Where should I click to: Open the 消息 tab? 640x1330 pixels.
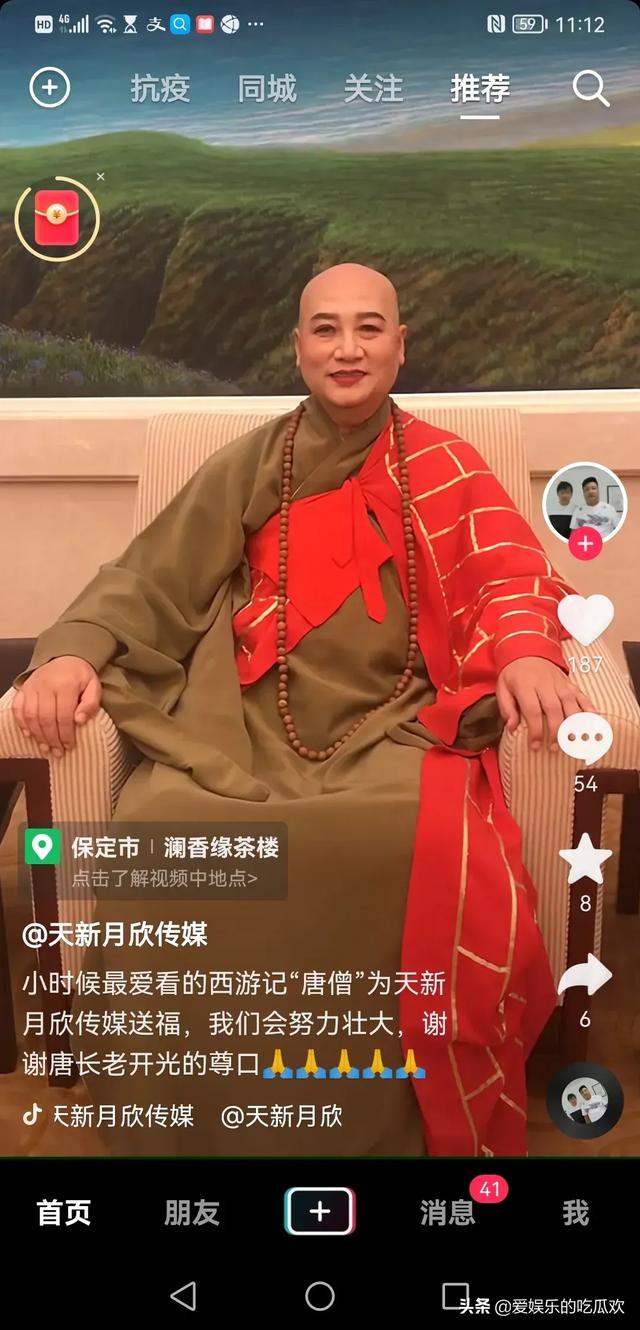click(448, 1213)
